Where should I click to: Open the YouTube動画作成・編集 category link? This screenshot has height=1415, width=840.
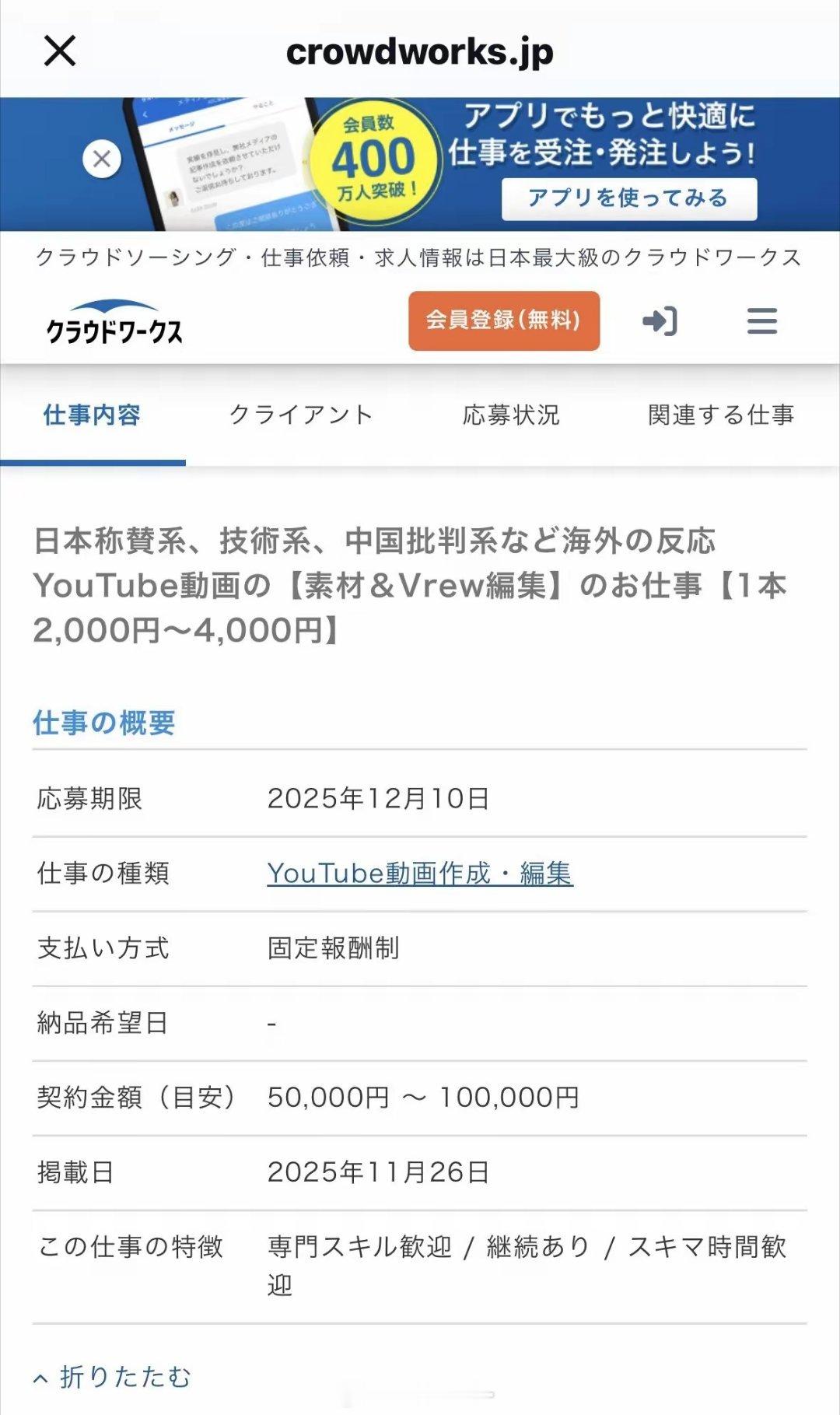click(421, 874)
